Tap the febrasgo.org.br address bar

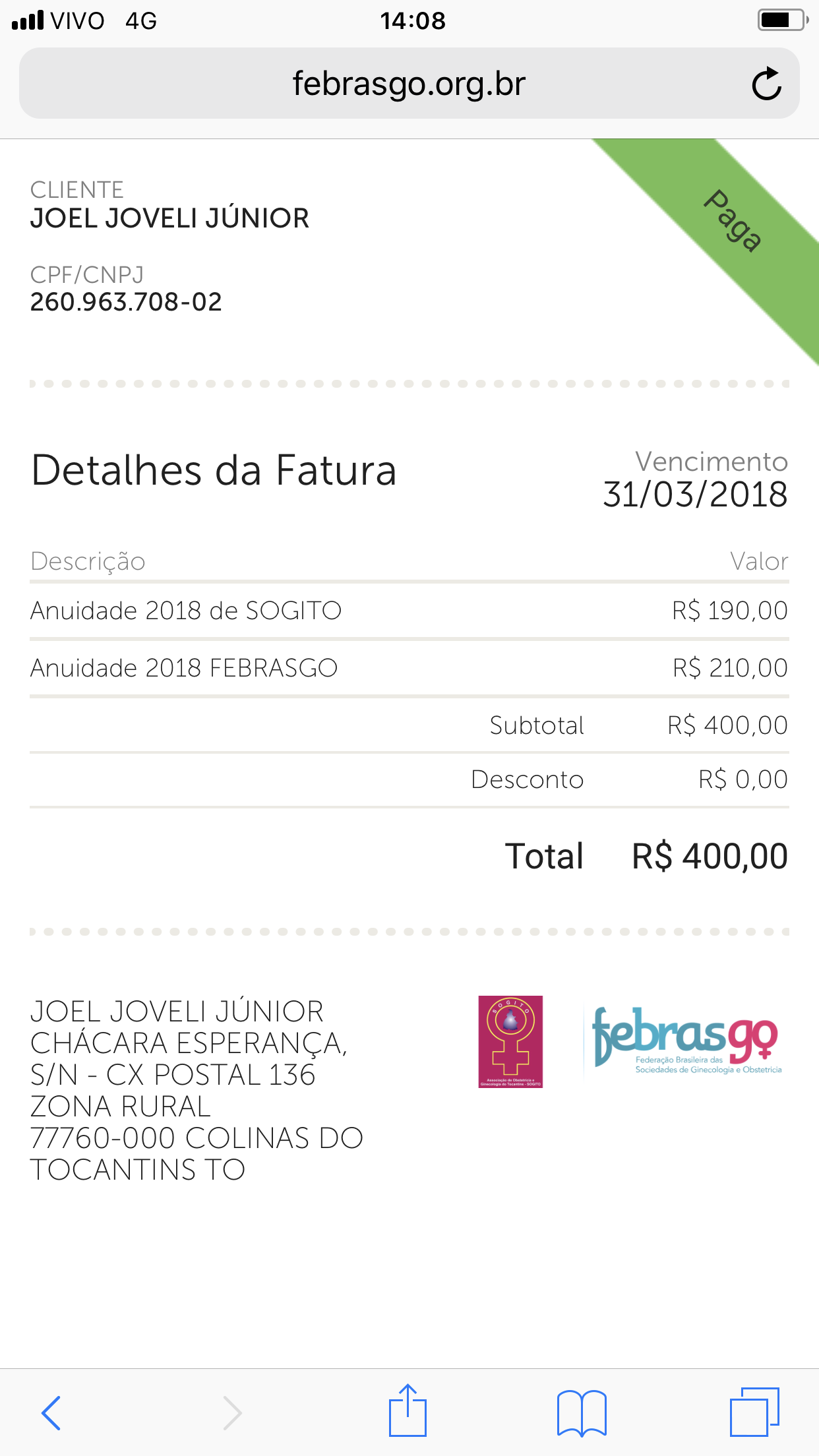pyautogui.click(x=409, y=84)
